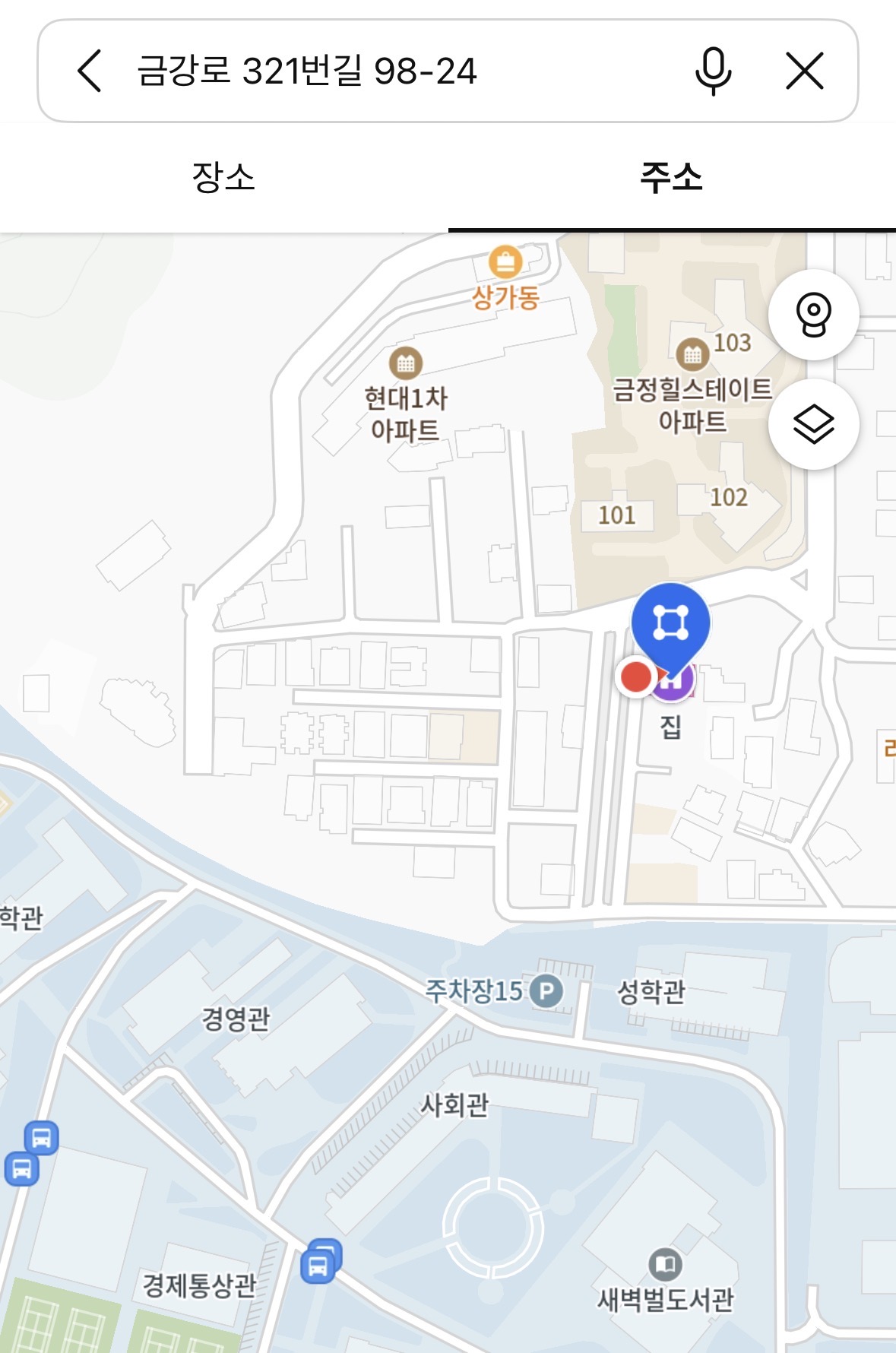Select the bus stop near 경제통상관
The image size is (896, 1353).
319,1264
